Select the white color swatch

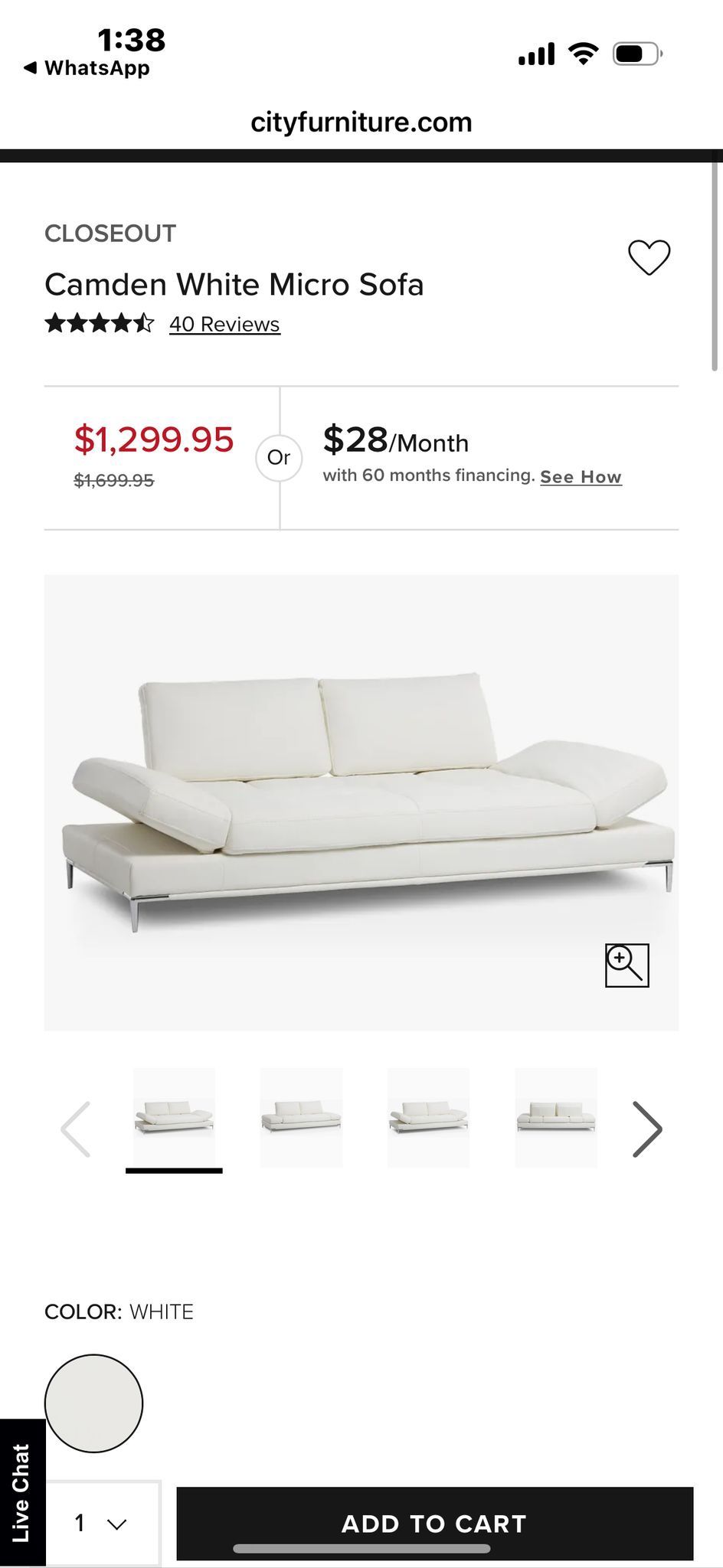click(x=95, y=1403)
